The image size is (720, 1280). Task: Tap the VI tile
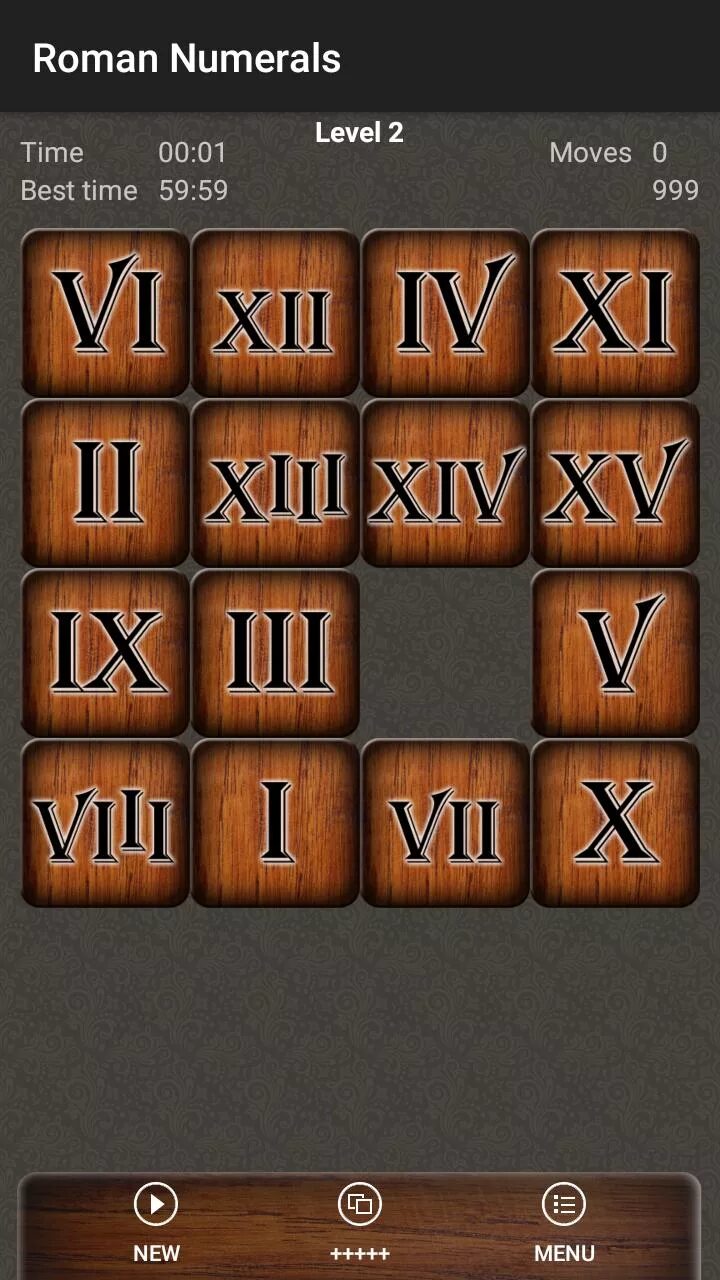[105, 313]
